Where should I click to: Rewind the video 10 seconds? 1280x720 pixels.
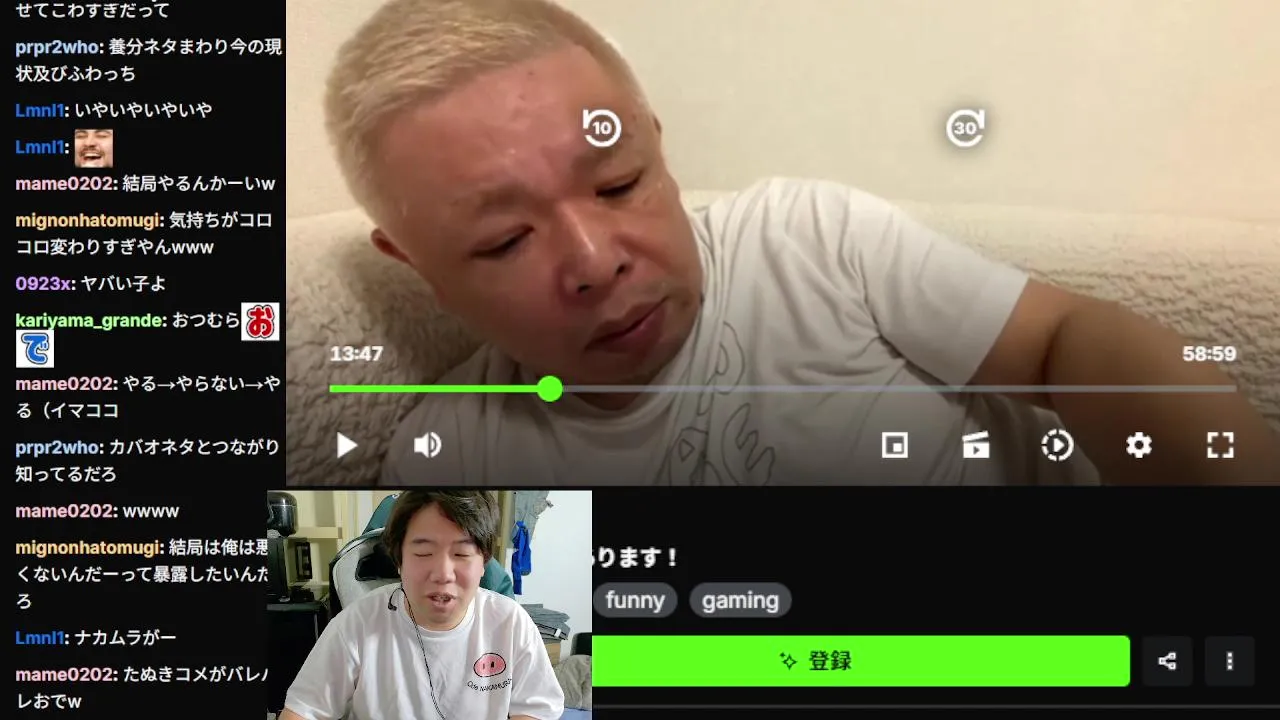[x=602, y=128]
